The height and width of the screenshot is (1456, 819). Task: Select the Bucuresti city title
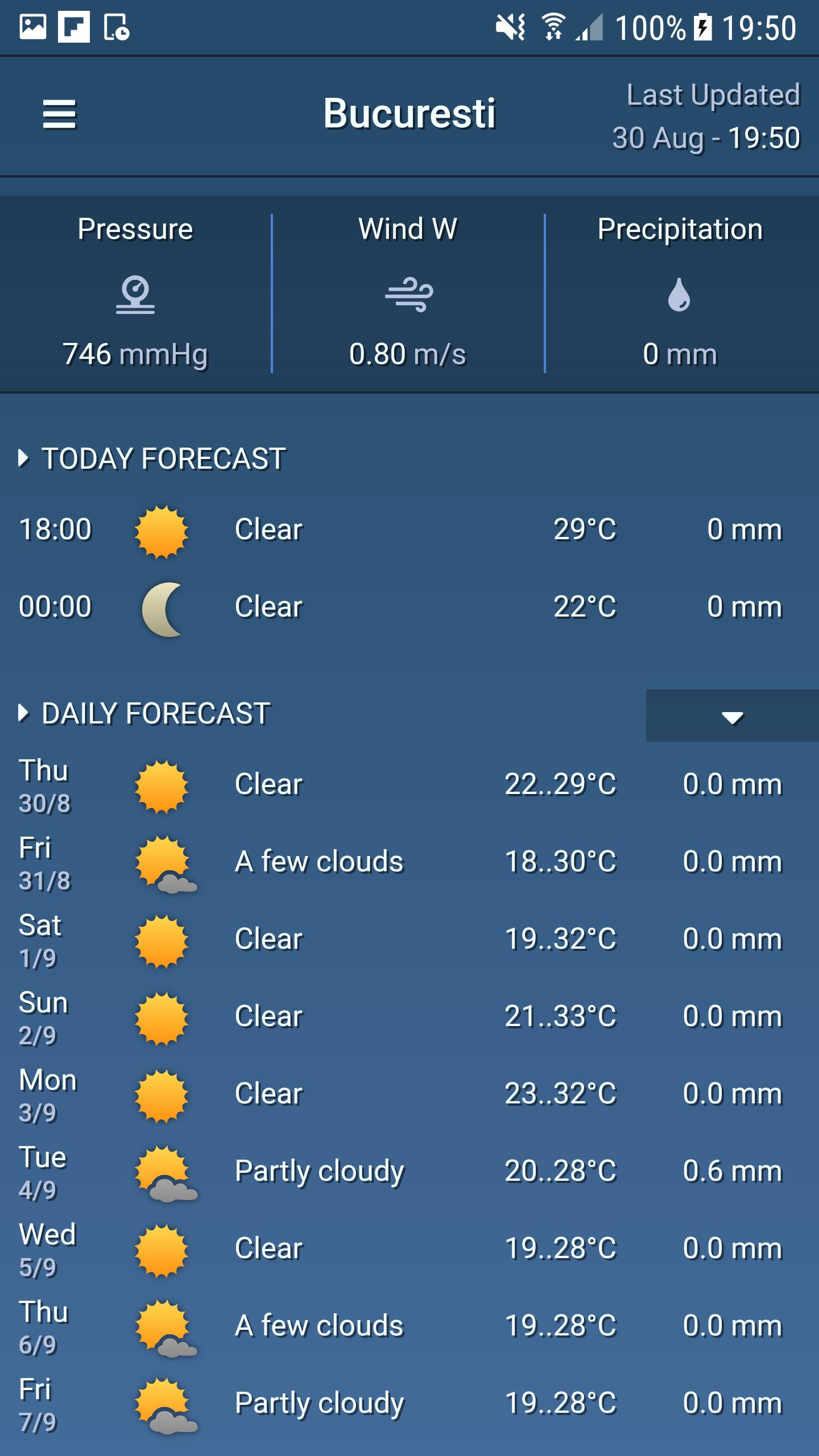[x=409, y=112]
